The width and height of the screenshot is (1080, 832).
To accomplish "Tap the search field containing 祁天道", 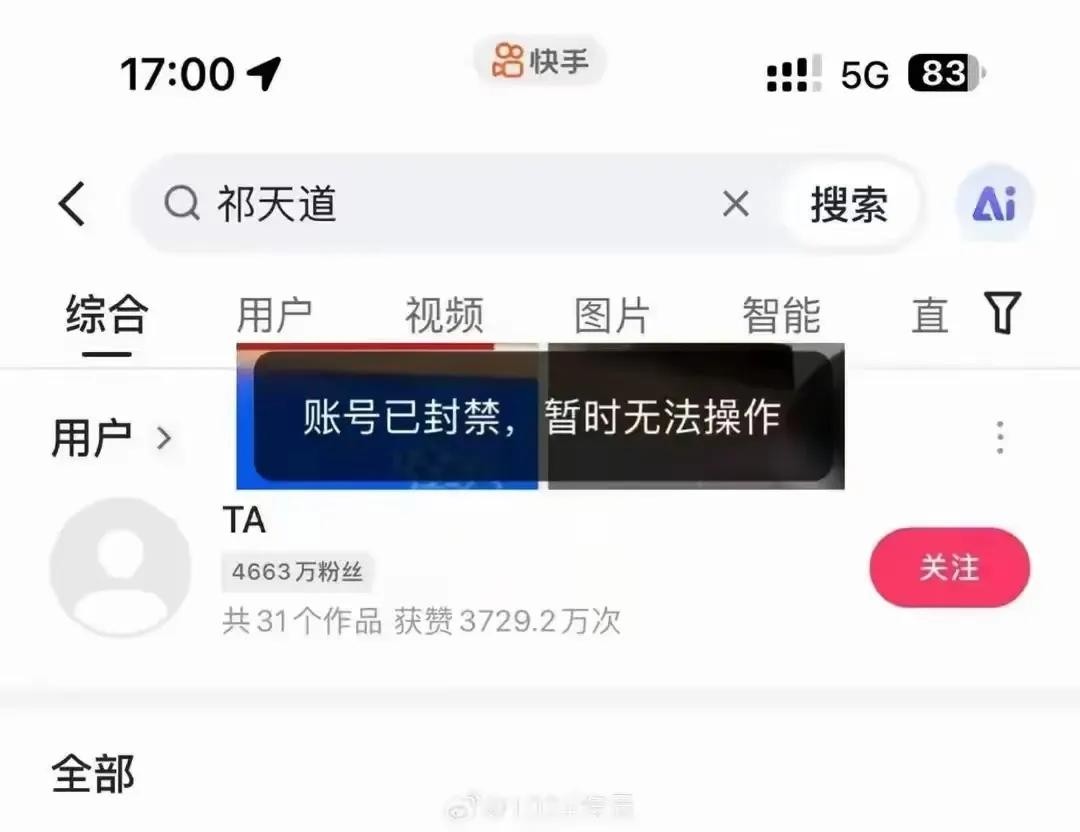I will tap(440, 205).
